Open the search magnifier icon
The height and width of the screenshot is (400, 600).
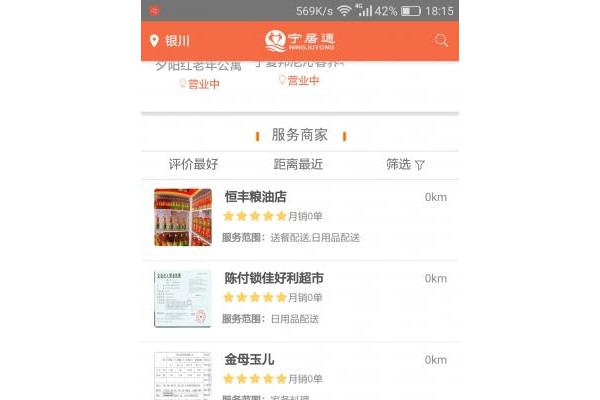coord(441,40)
